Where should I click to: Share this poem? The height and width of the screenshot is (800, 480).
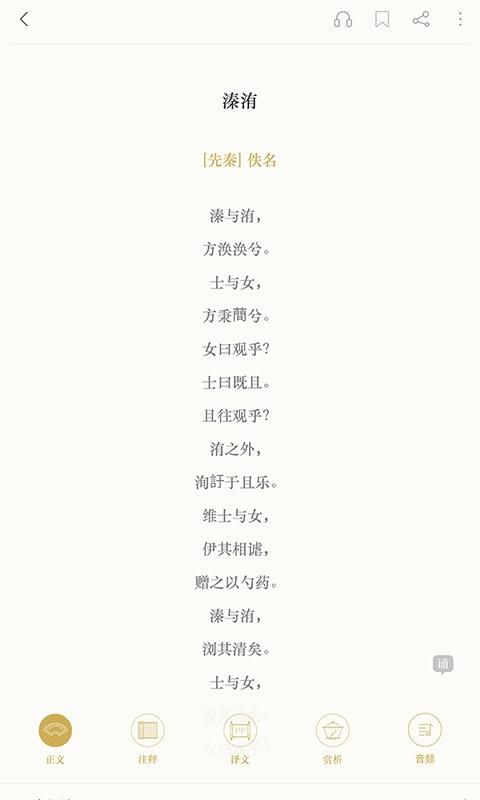click(x=421, y=19)
